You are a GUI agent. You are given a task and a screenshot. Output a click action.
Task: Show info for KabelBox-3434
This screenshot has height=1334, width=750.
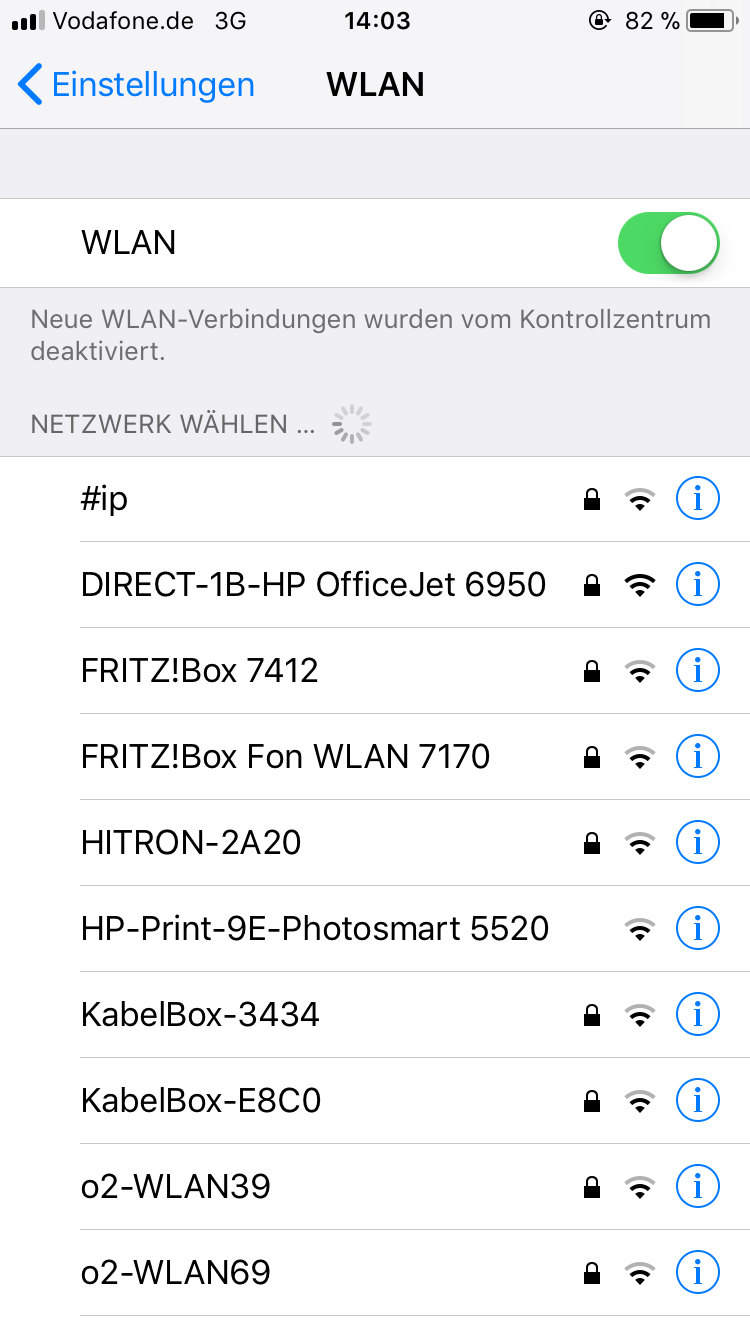pyautogui.click(x=698, y=1015)
